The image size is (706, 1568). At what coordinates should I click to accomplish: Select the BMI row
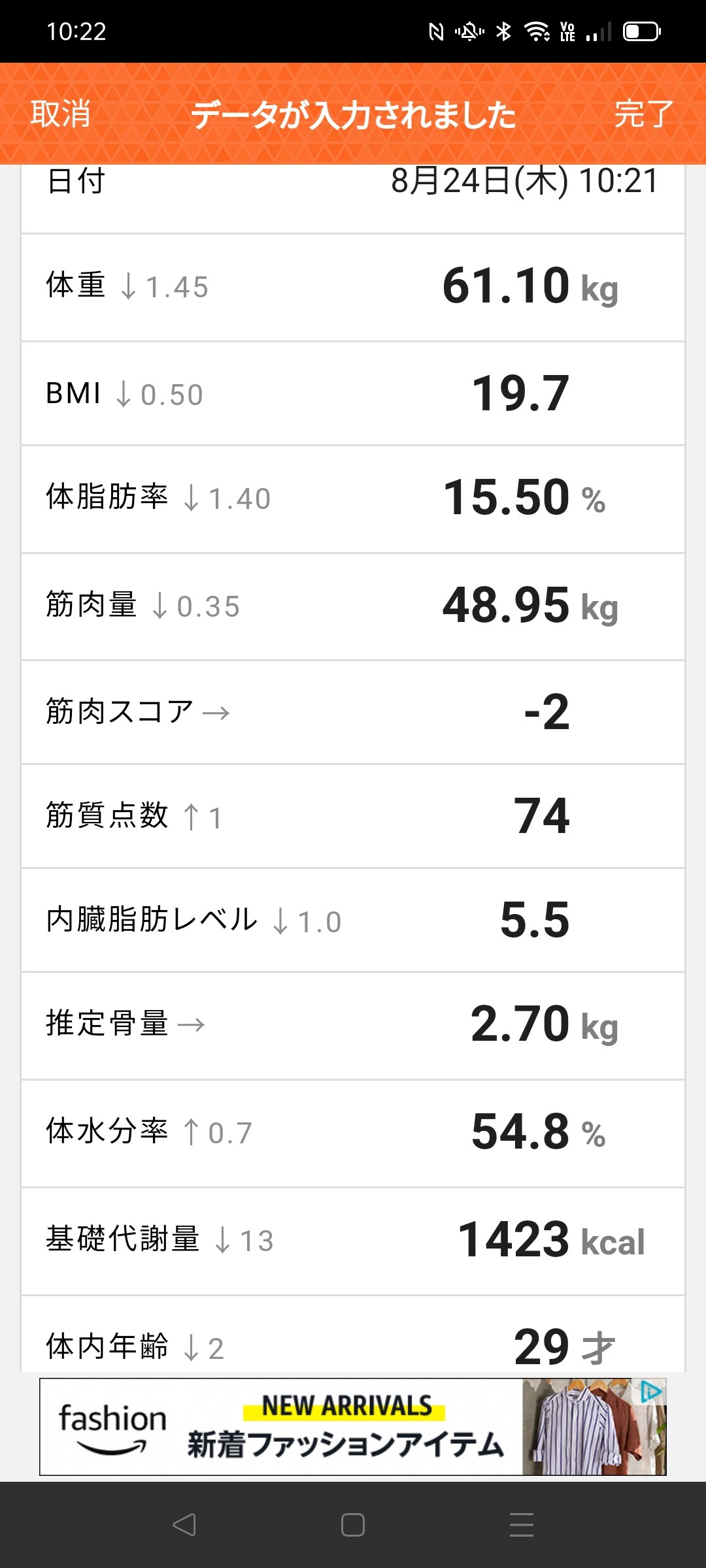[353, 394]
